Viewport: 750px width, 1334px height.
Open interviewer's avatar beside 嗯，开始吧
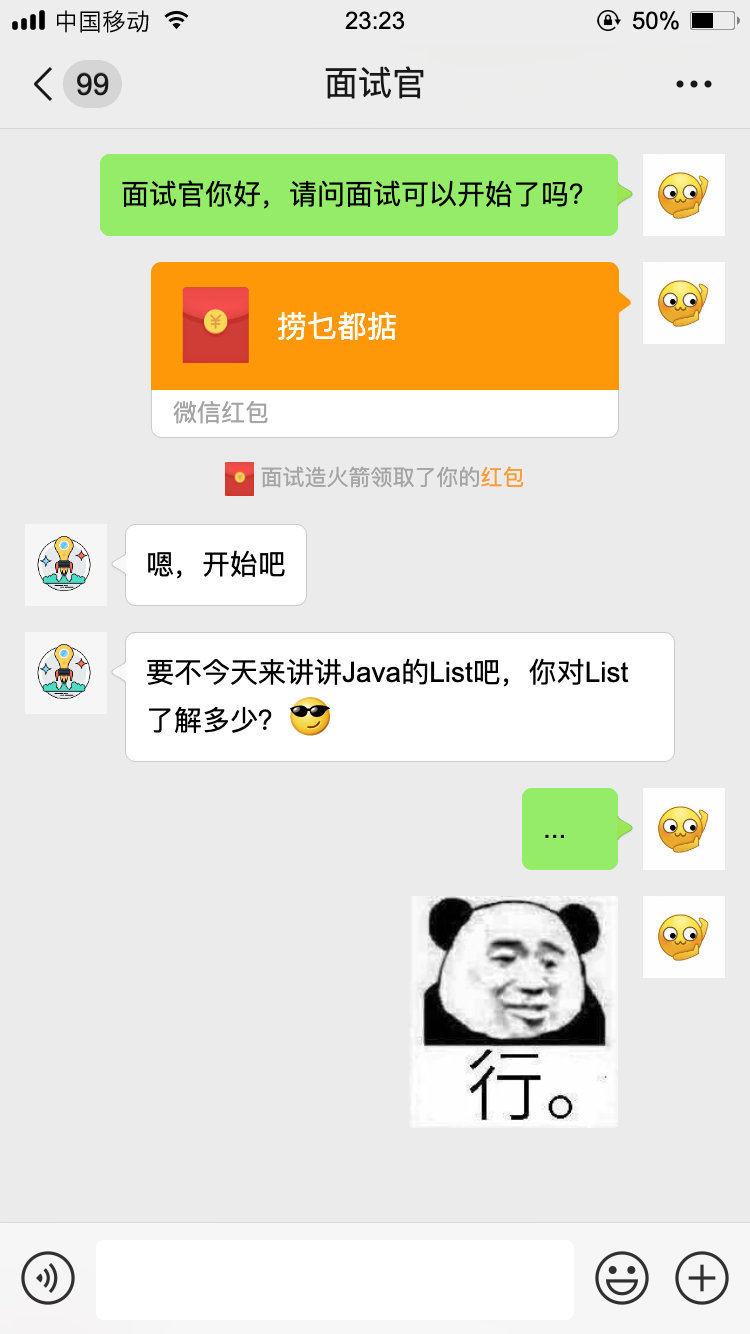65,565
